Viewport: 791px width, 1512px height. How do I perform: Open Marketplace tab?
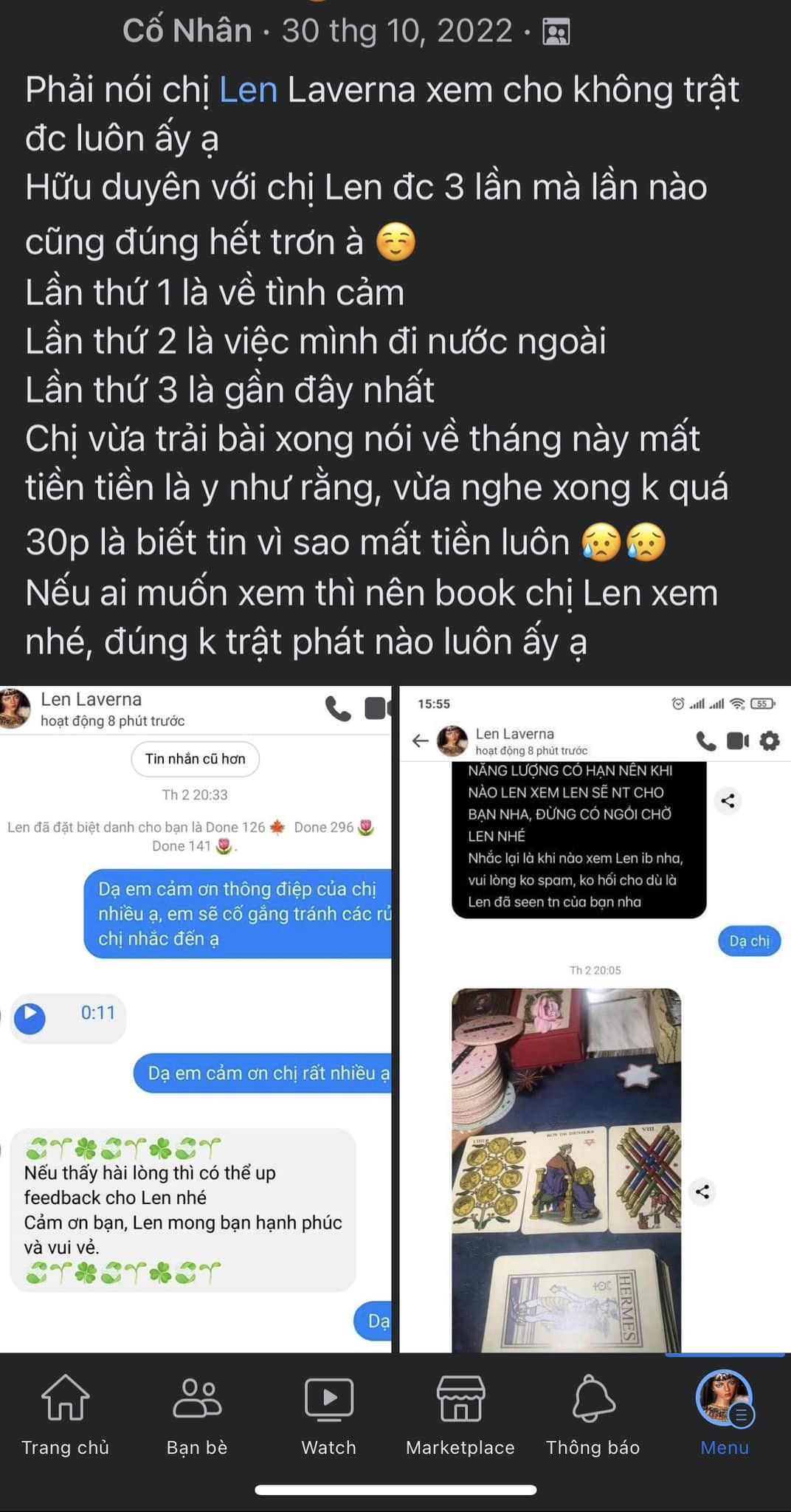coord(460,1415)
